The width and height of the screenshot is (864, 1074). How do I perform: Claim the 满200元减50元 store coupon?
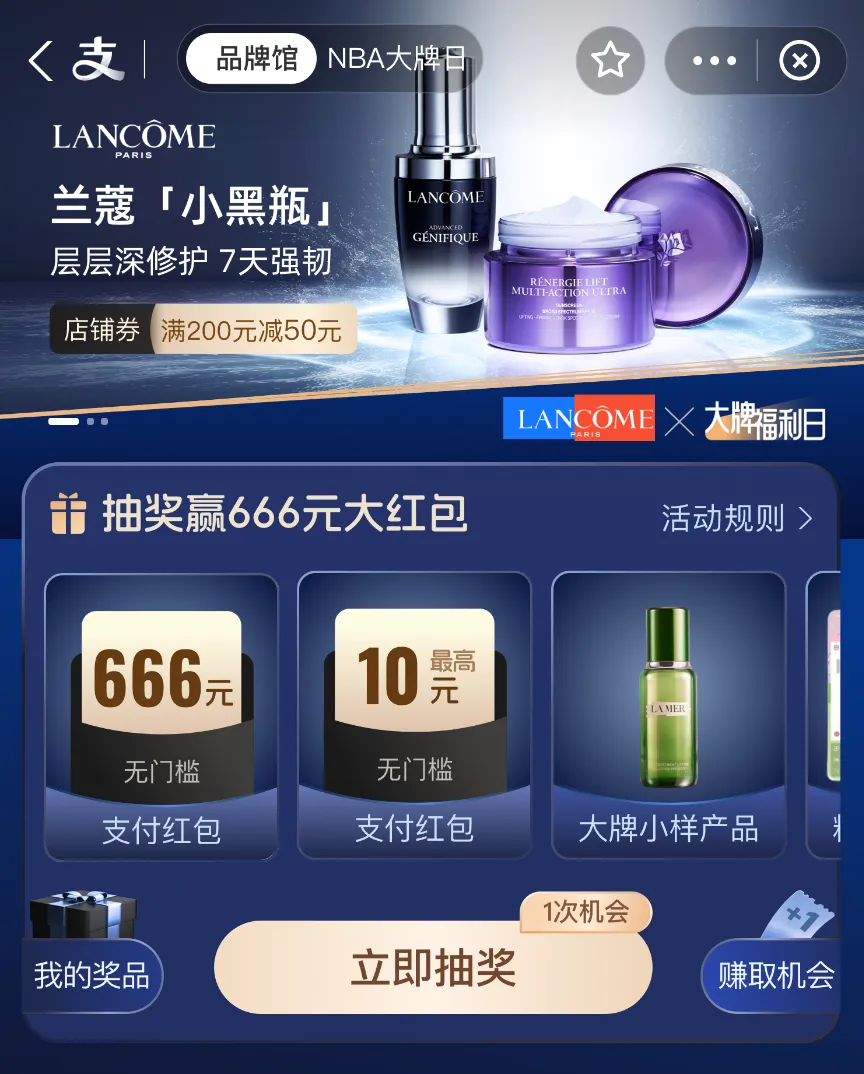pos(204,330)
